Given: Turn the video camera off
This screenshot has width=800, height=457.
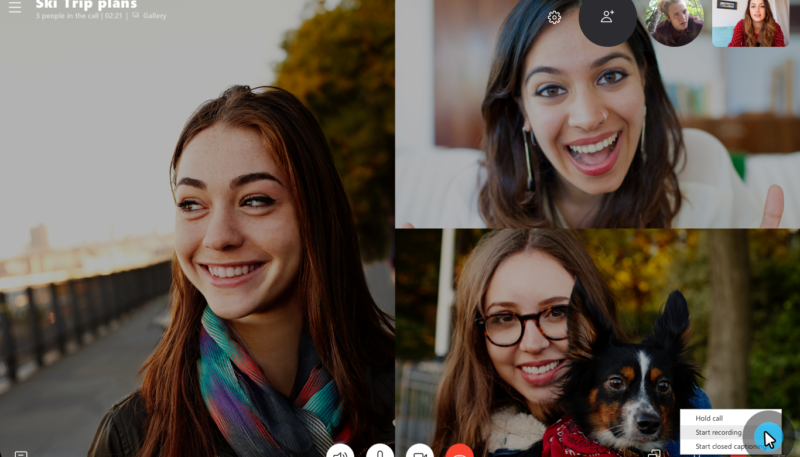Looking at the screenshot, I should pos(420,452).
